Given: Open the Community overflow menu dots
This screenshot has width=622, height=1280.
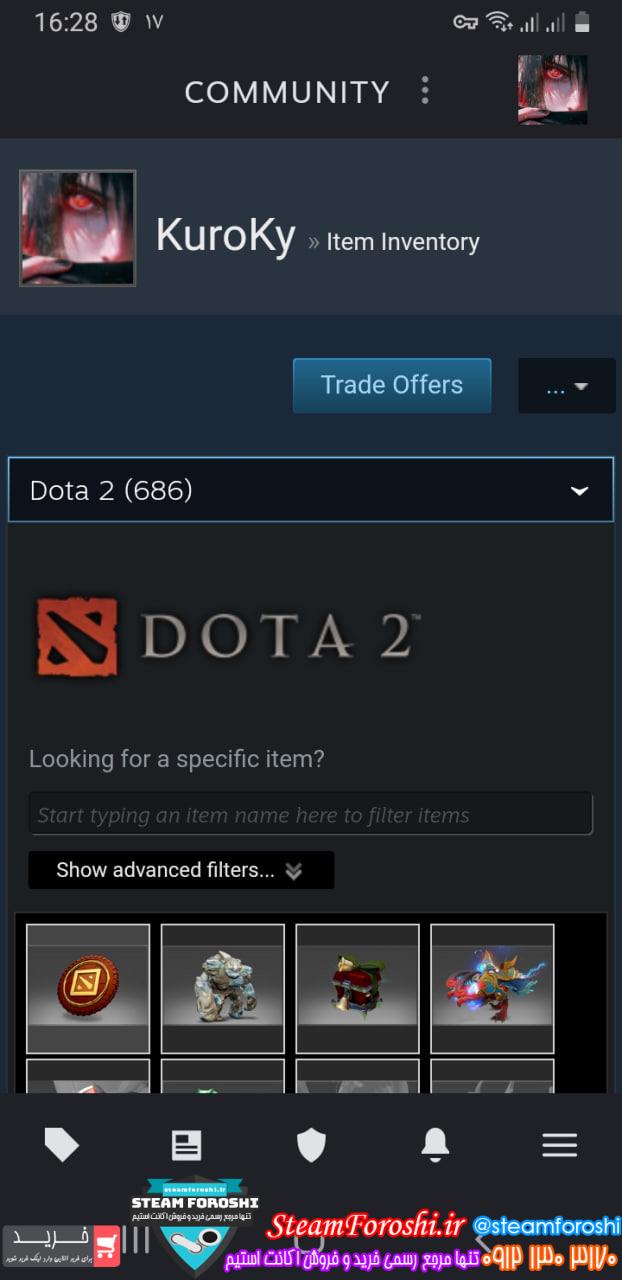Looking at the screenshot, I should pos(425,91).
